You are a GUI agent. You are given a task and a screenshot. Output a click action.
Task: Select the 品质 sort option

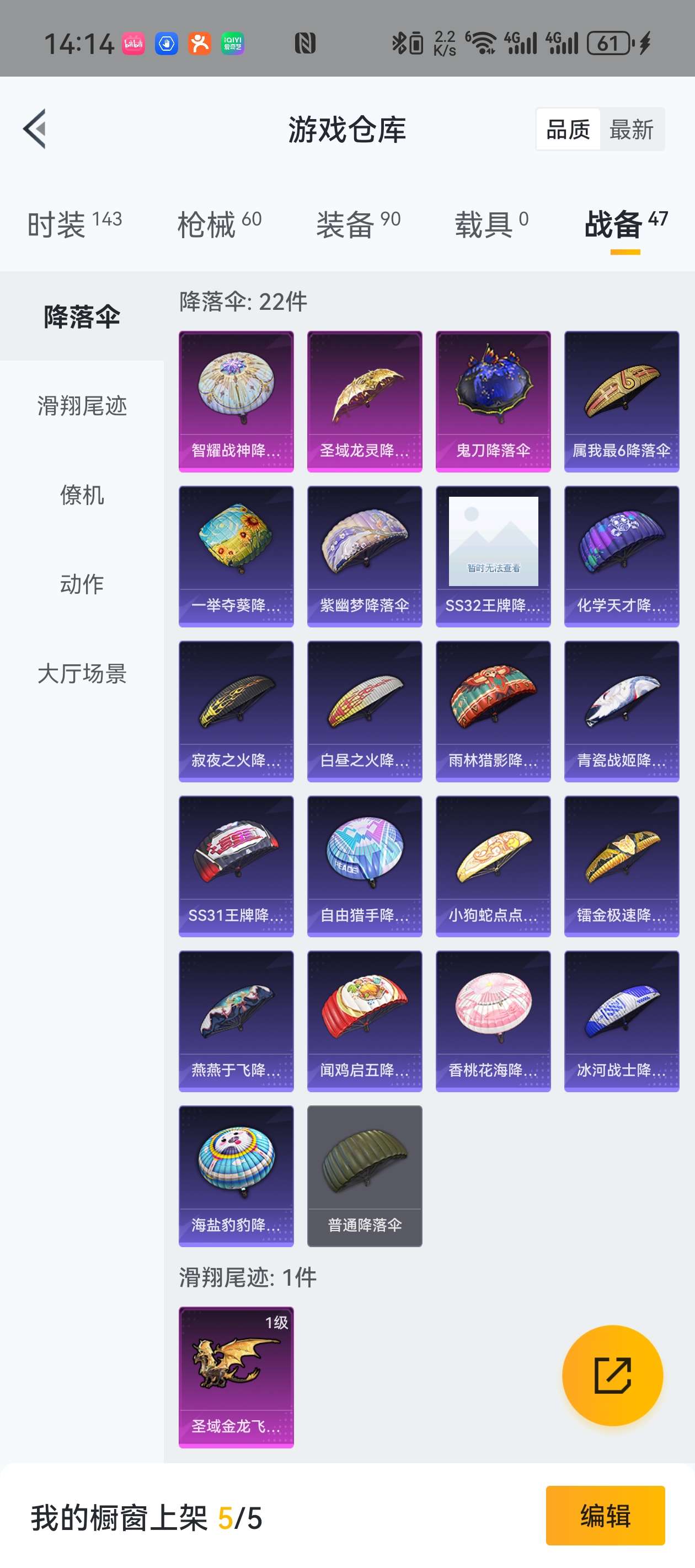click(568, 130)
